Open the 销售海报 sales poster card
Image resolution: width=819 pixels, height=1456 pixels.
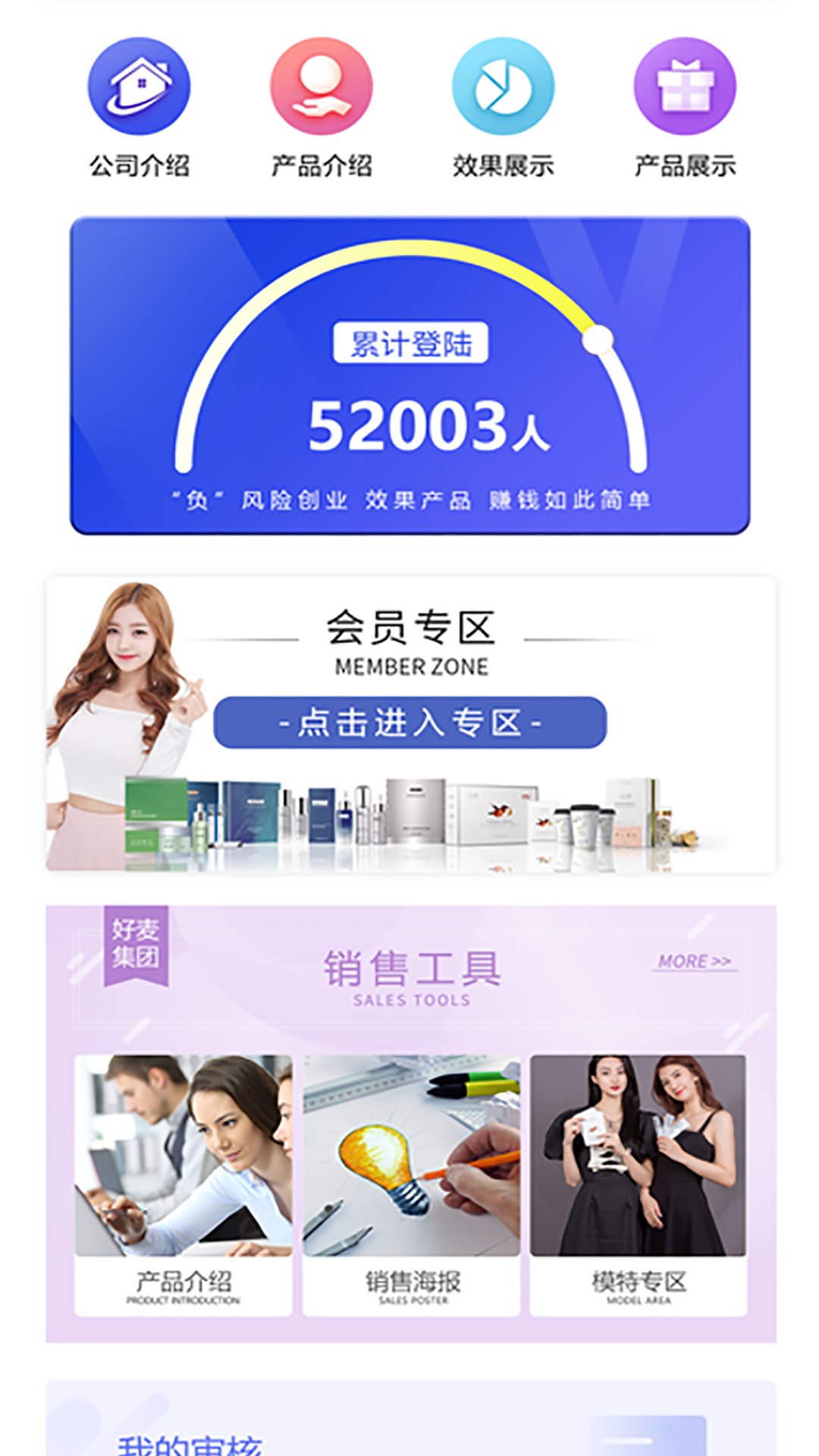tap(412, 1185)
